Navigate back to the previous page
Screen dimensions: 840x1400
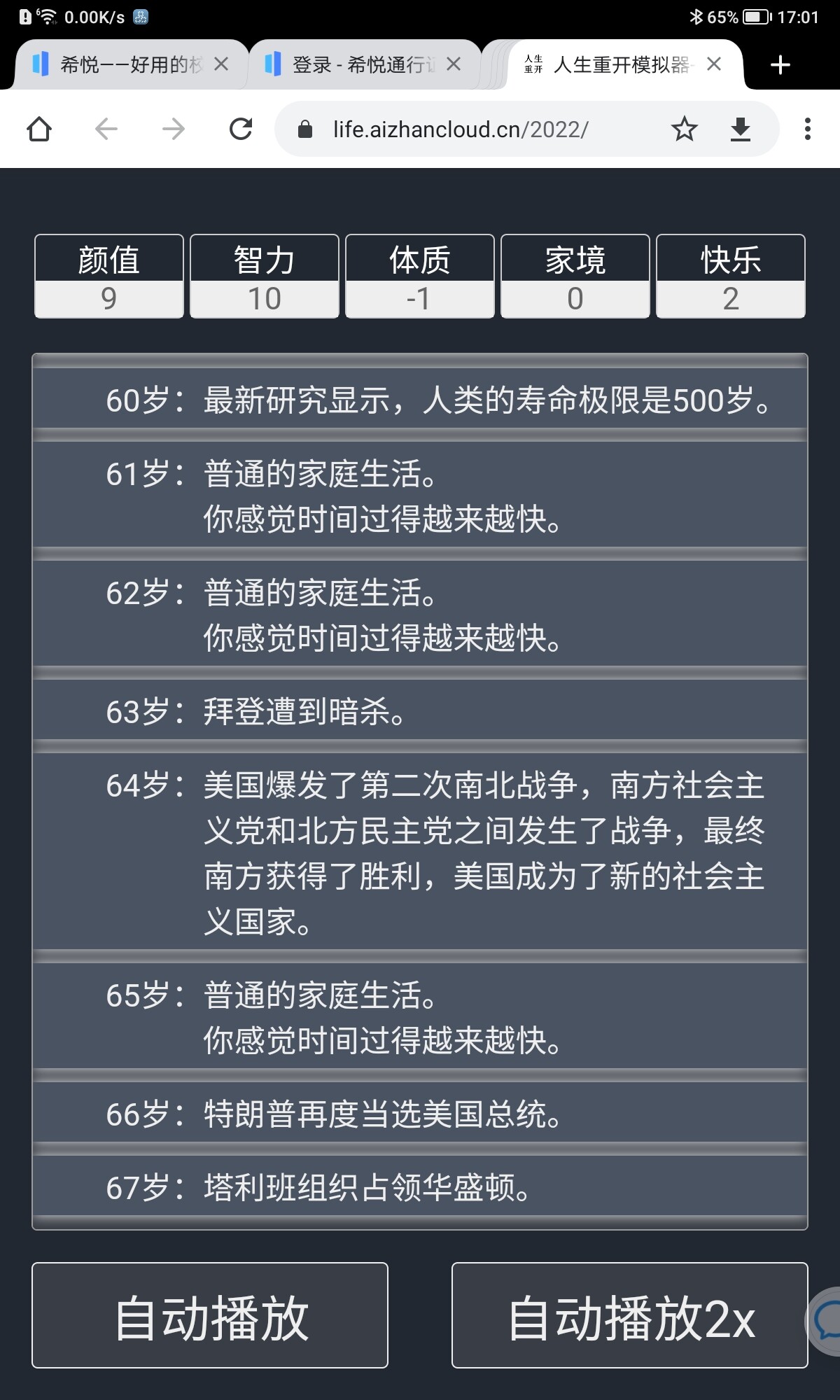pos(106,129)
